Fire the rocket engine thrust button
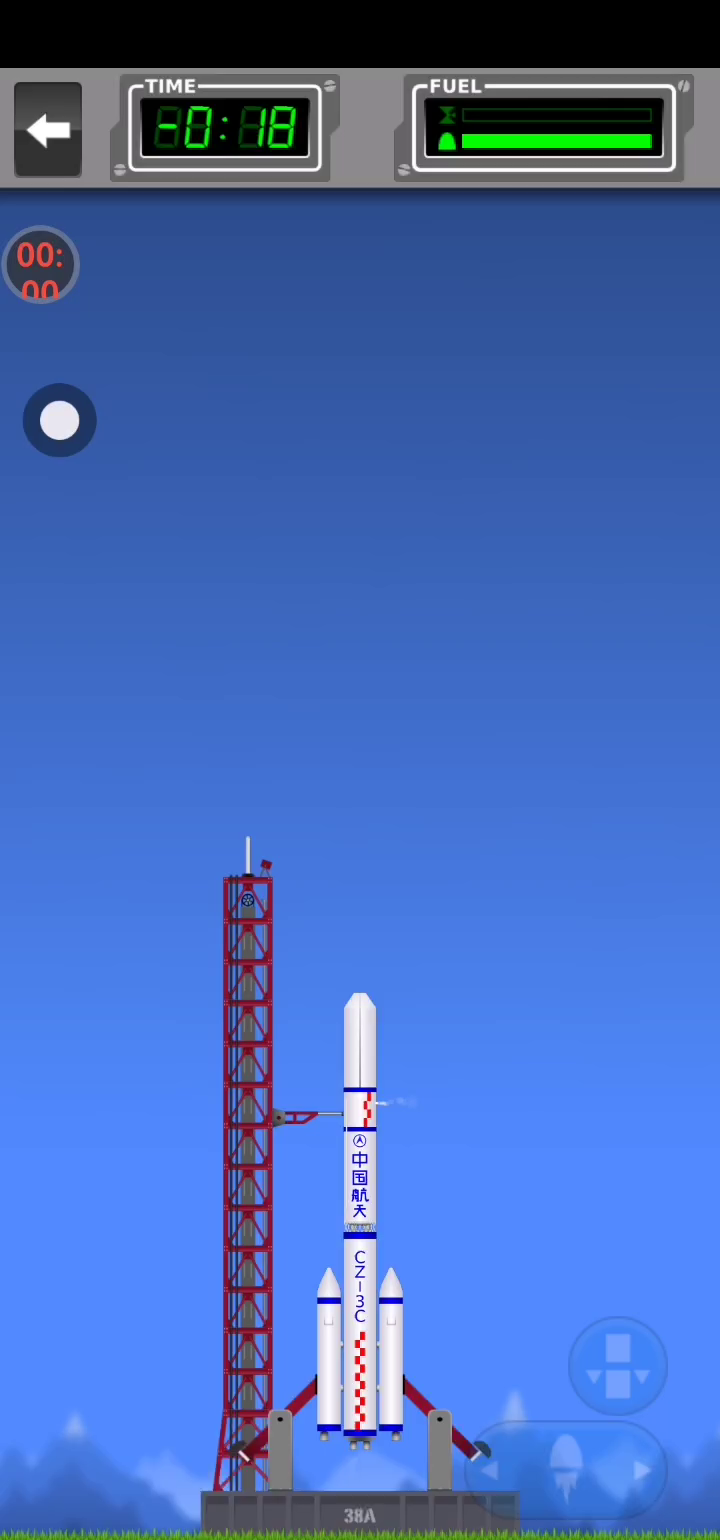 566,1466
